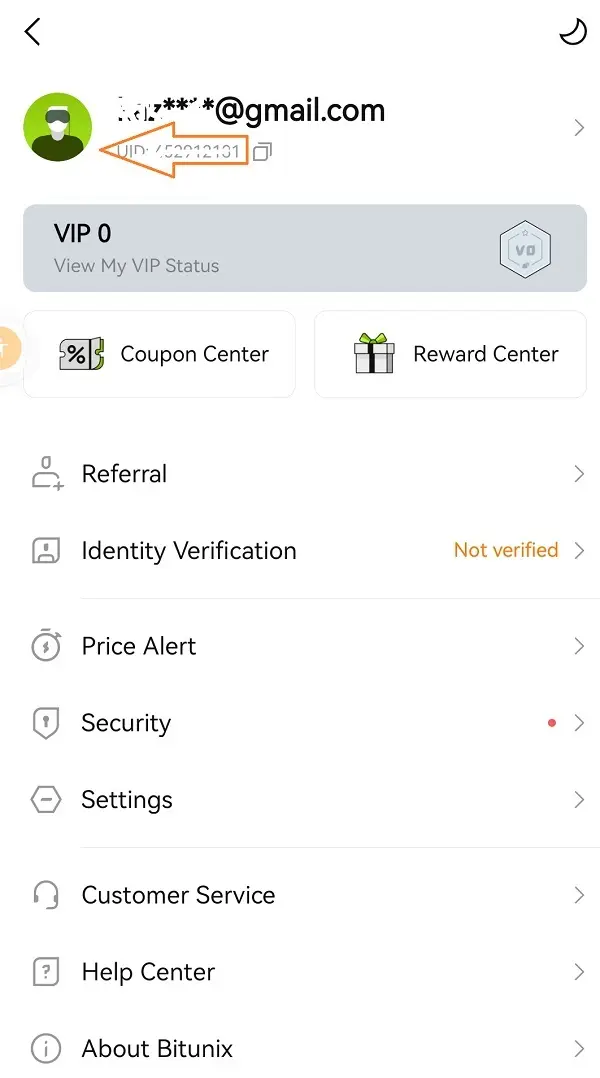Copy the UID number
The image size is (600, 1078).
(x=262, y=152)
